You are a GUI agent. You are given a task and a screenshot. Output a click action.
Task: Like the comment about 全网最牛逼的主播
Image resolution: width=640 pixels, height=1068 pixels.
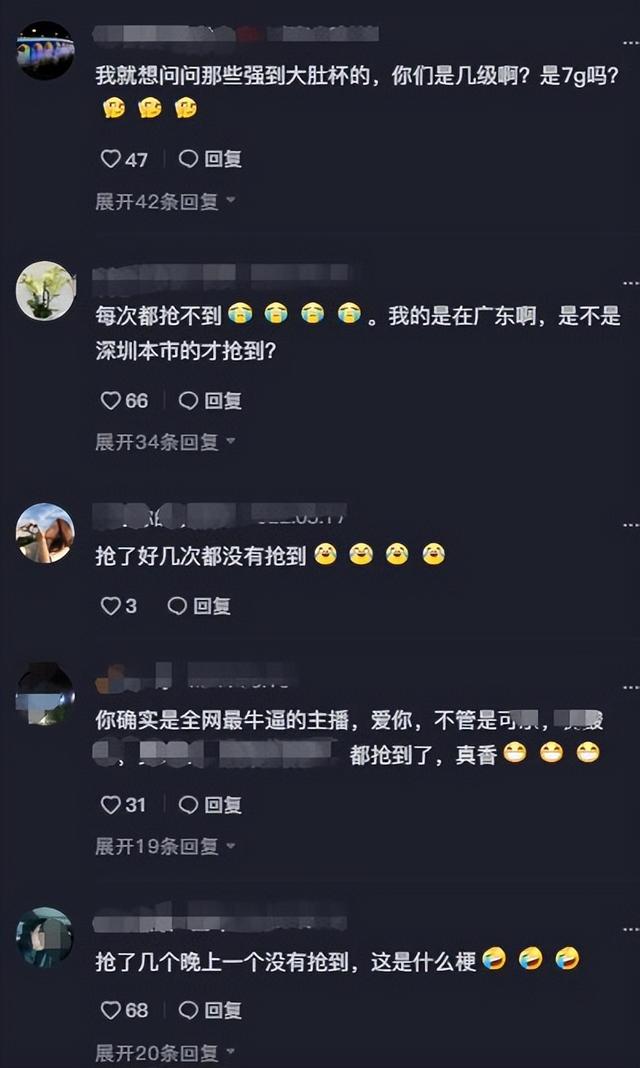[111, 805]
